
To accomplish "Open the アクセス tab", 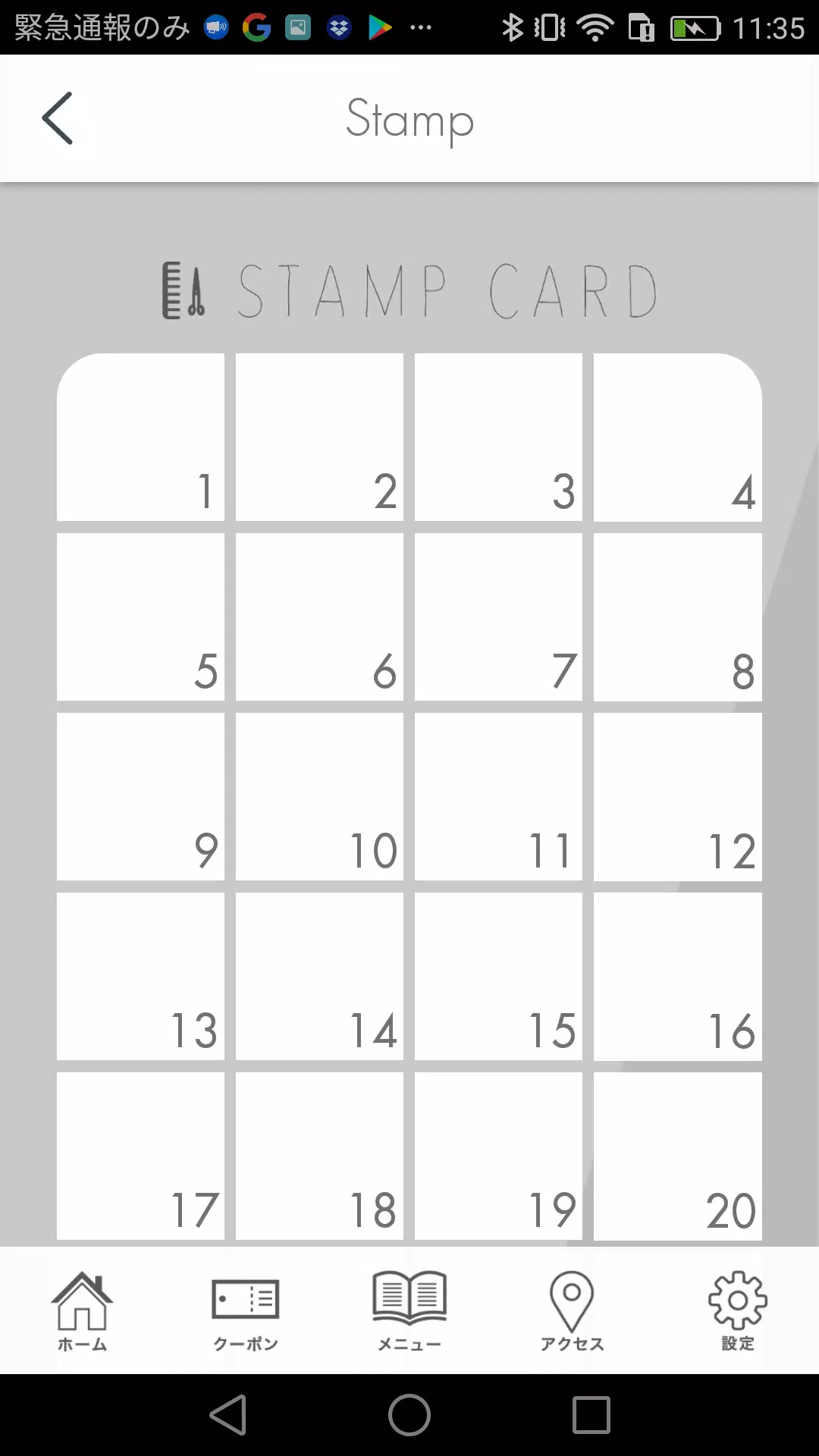I will (x=573, y=1310).
